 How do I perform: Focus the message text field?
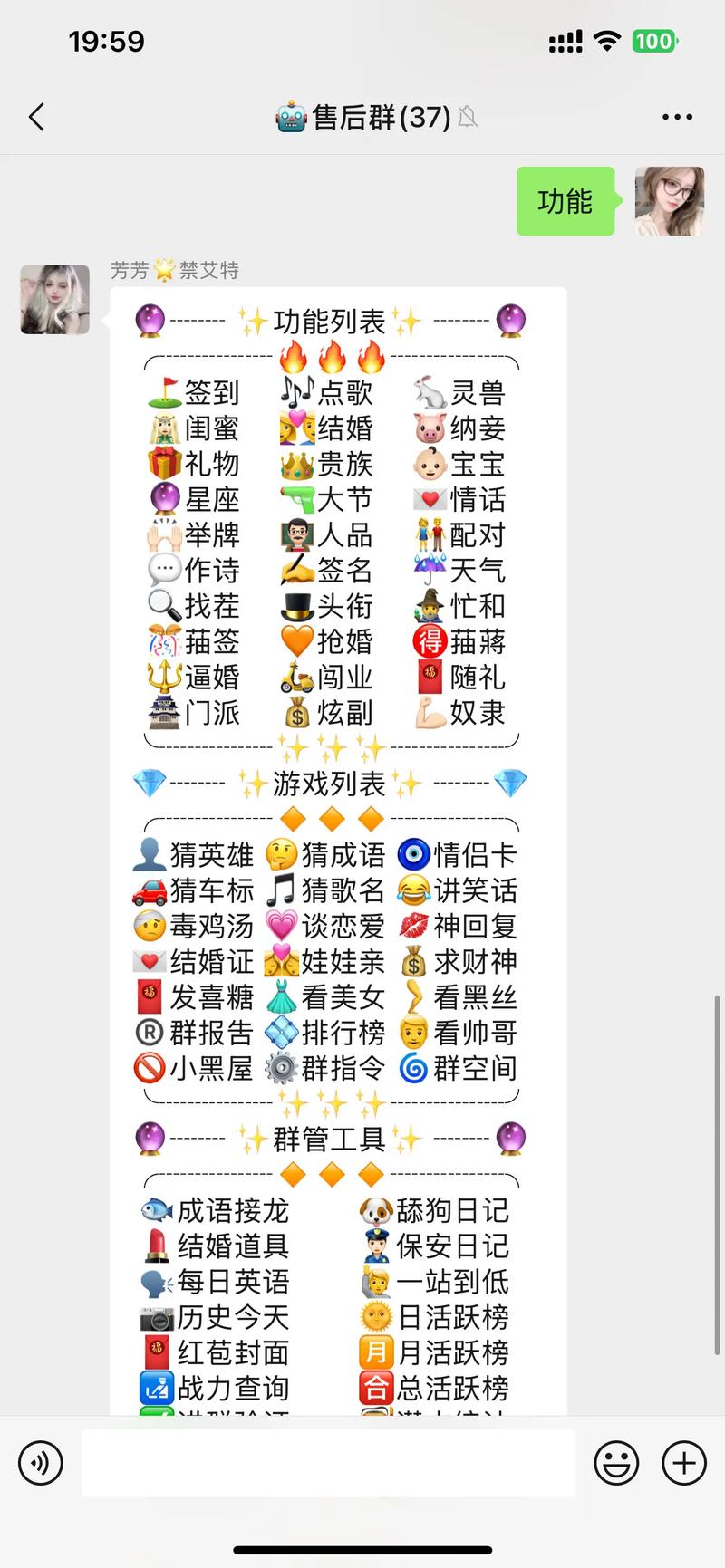(328, 1462)
